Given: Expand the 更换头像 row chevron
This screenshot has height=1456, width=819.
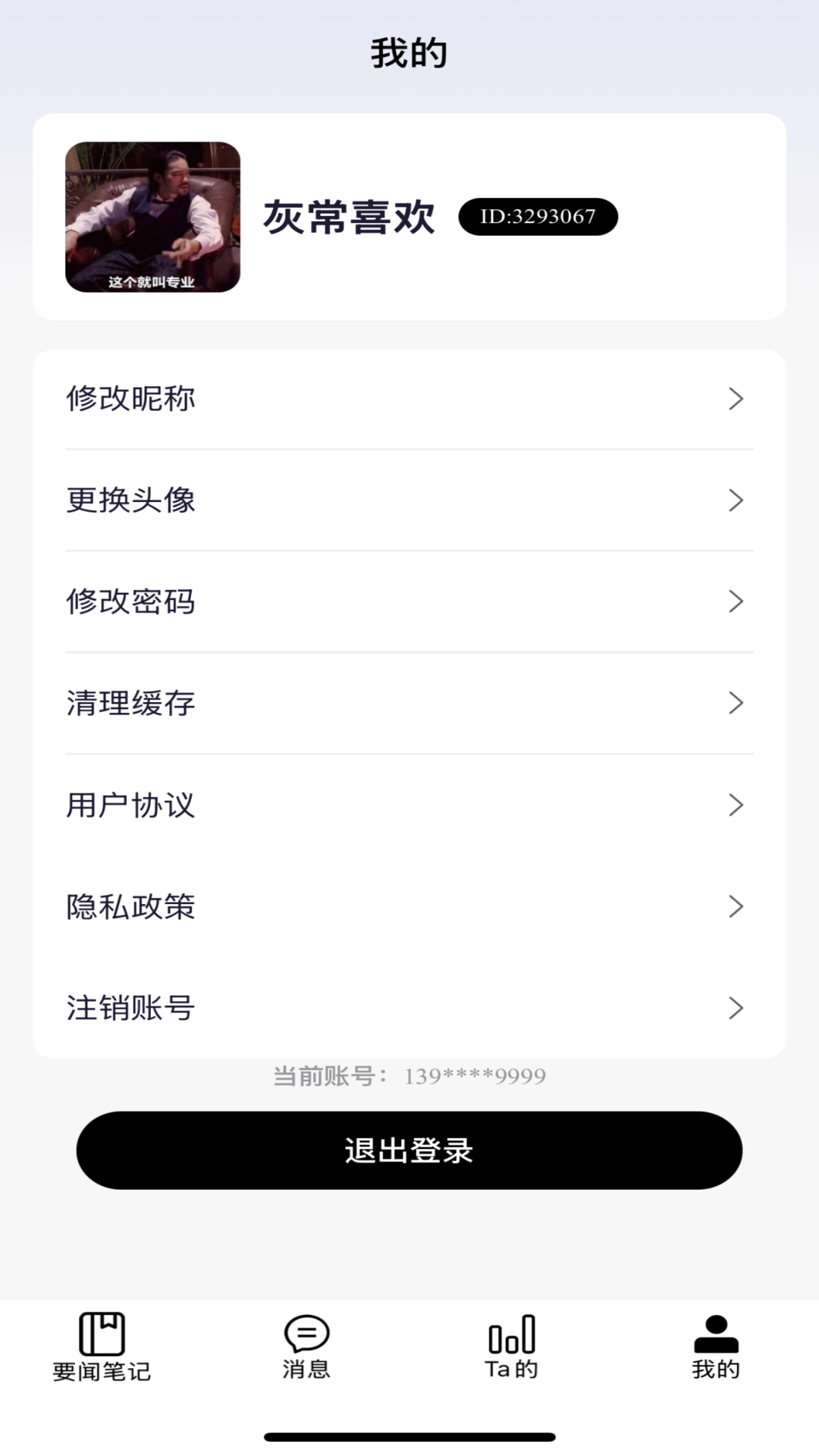Looking at the screenshot, I should click(736, 500).
